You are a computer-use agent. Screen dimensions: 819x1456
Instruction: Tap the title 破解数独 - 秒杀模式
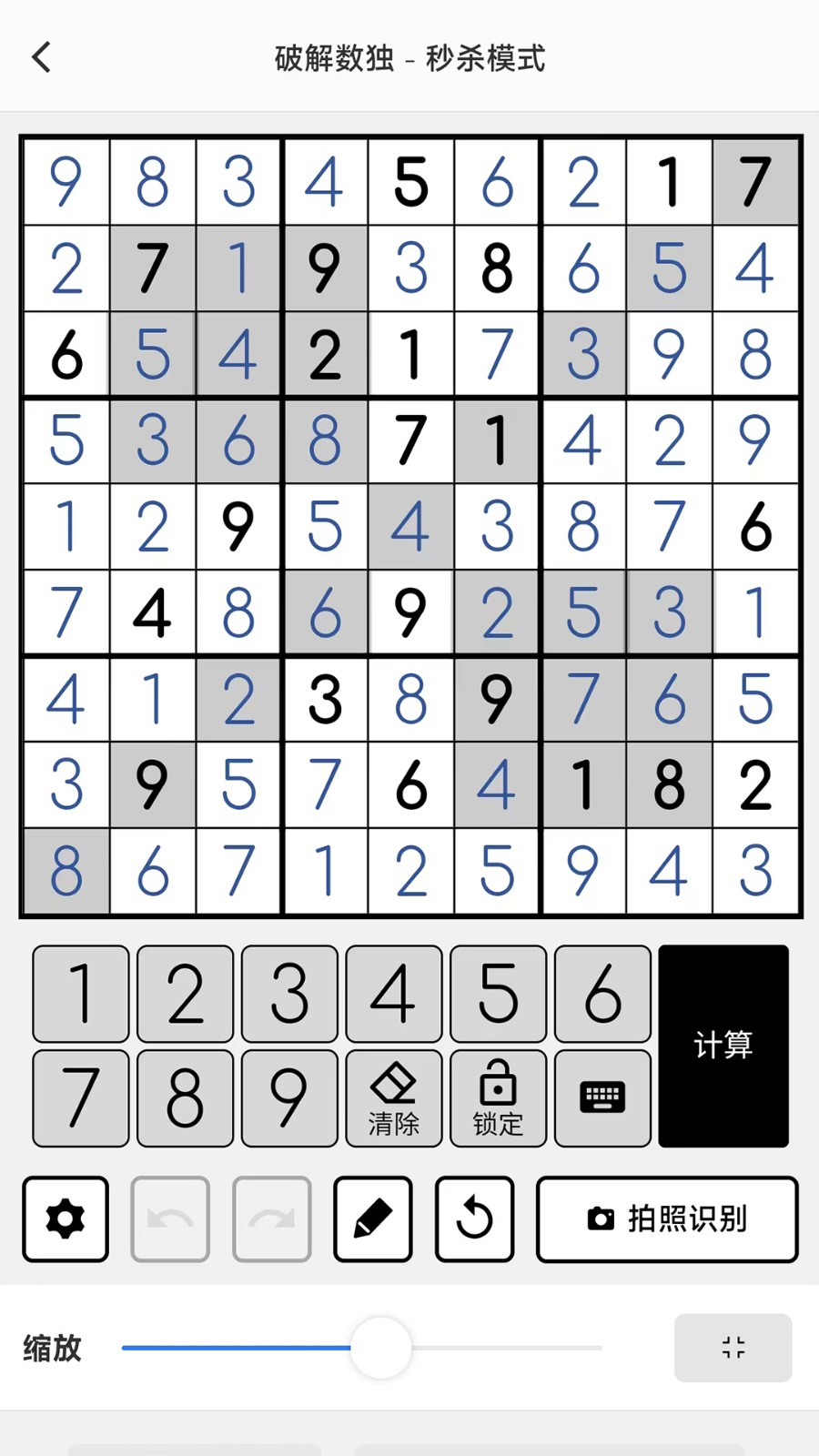tap(409, 56)
